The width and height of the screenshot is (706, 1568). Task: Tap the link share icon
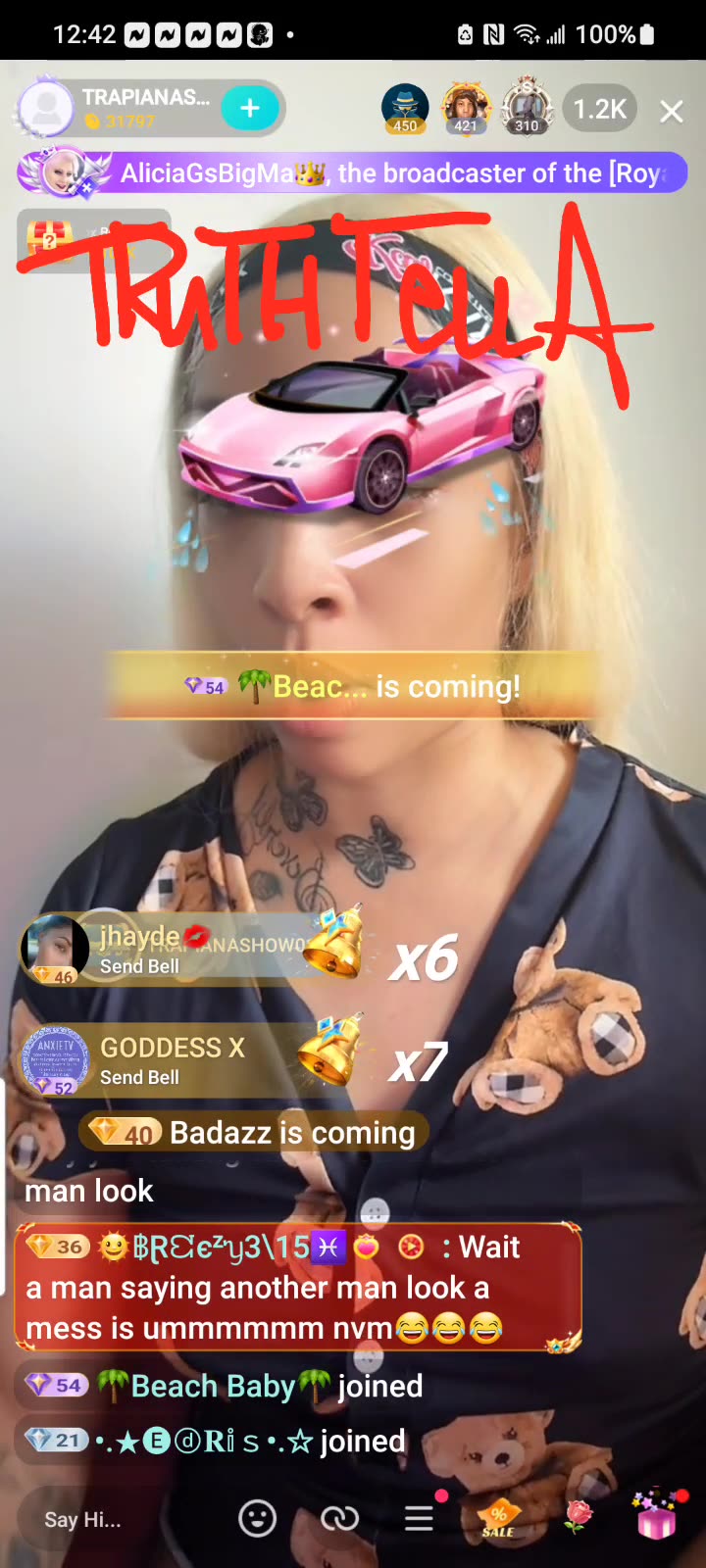(x=339, y=1519)
